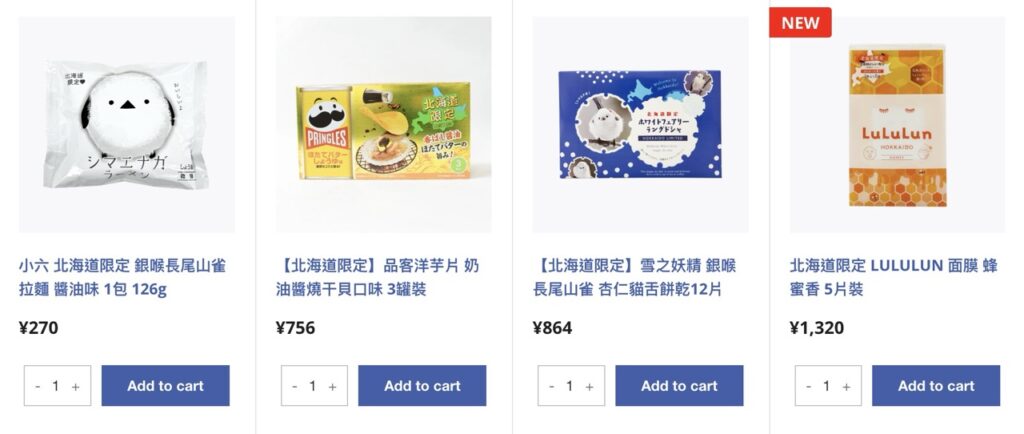Open the Pringles product image
This screenshot has width=1024, height=434.
[x=384, y=125]
